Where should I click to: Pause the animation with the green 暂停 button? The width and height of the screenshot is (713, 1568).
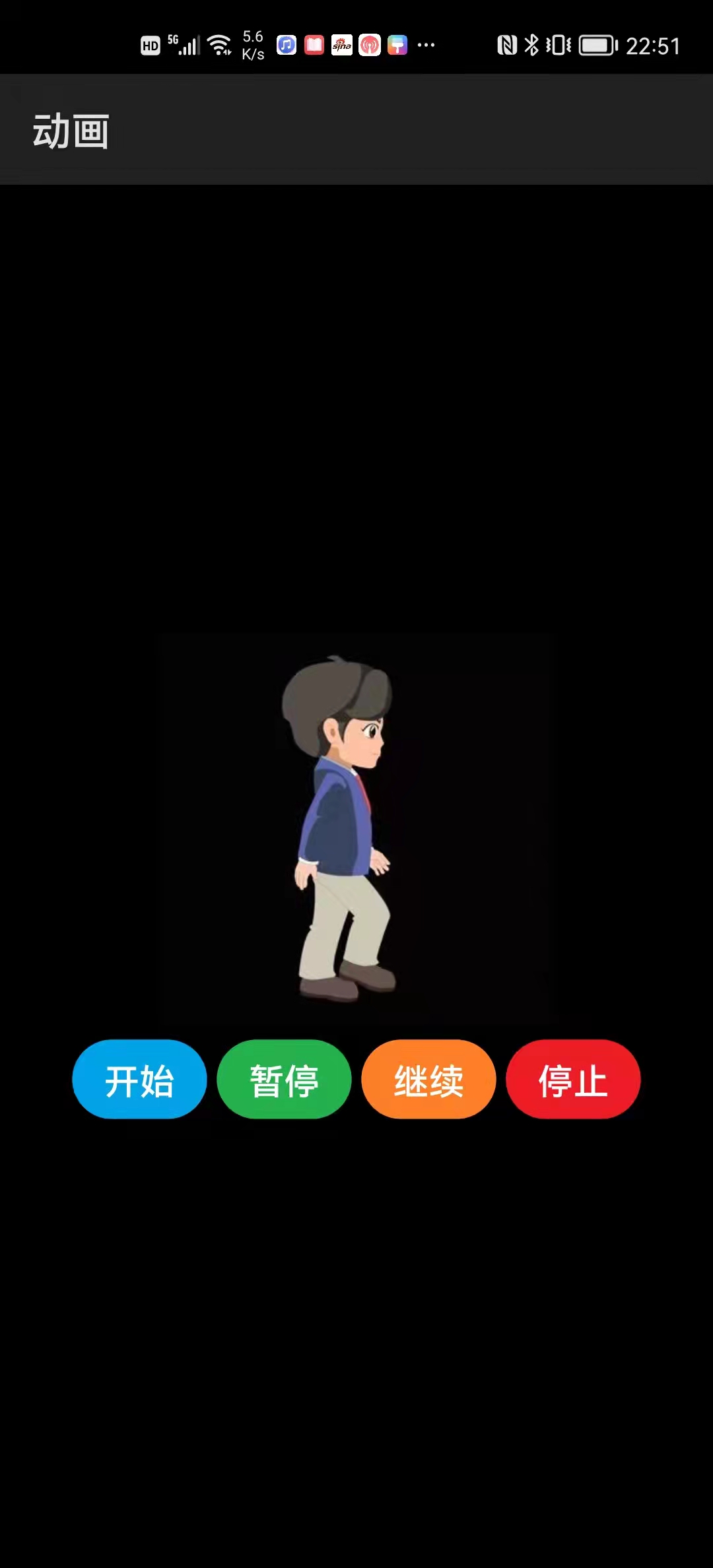284,1079
